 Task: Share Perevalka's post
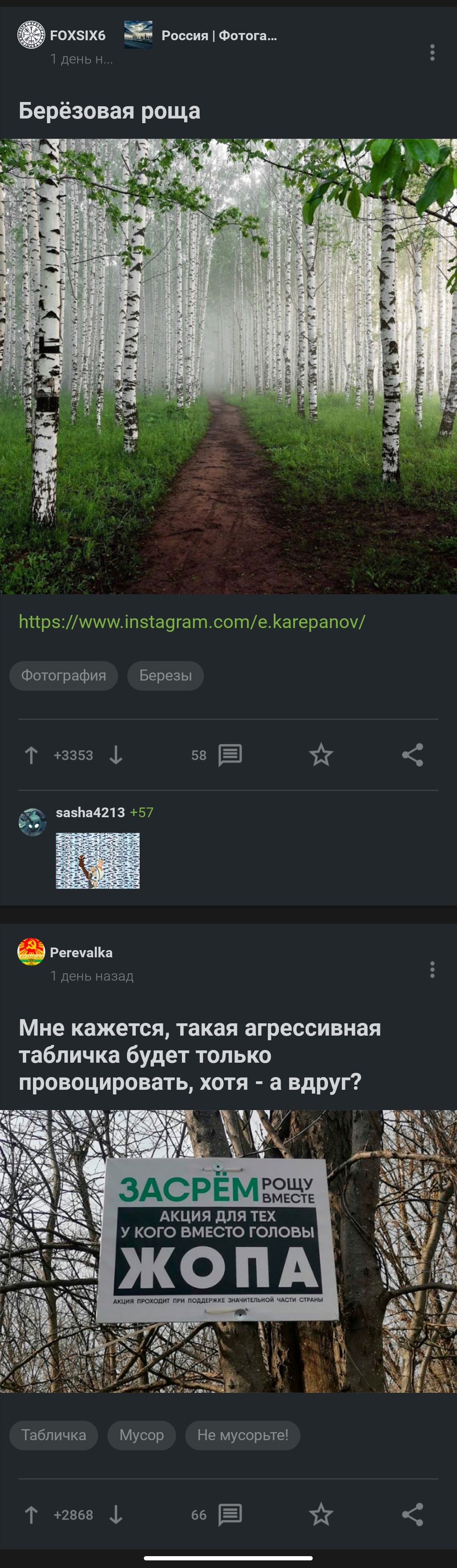pyautogui.click(x=412, y=1514)
